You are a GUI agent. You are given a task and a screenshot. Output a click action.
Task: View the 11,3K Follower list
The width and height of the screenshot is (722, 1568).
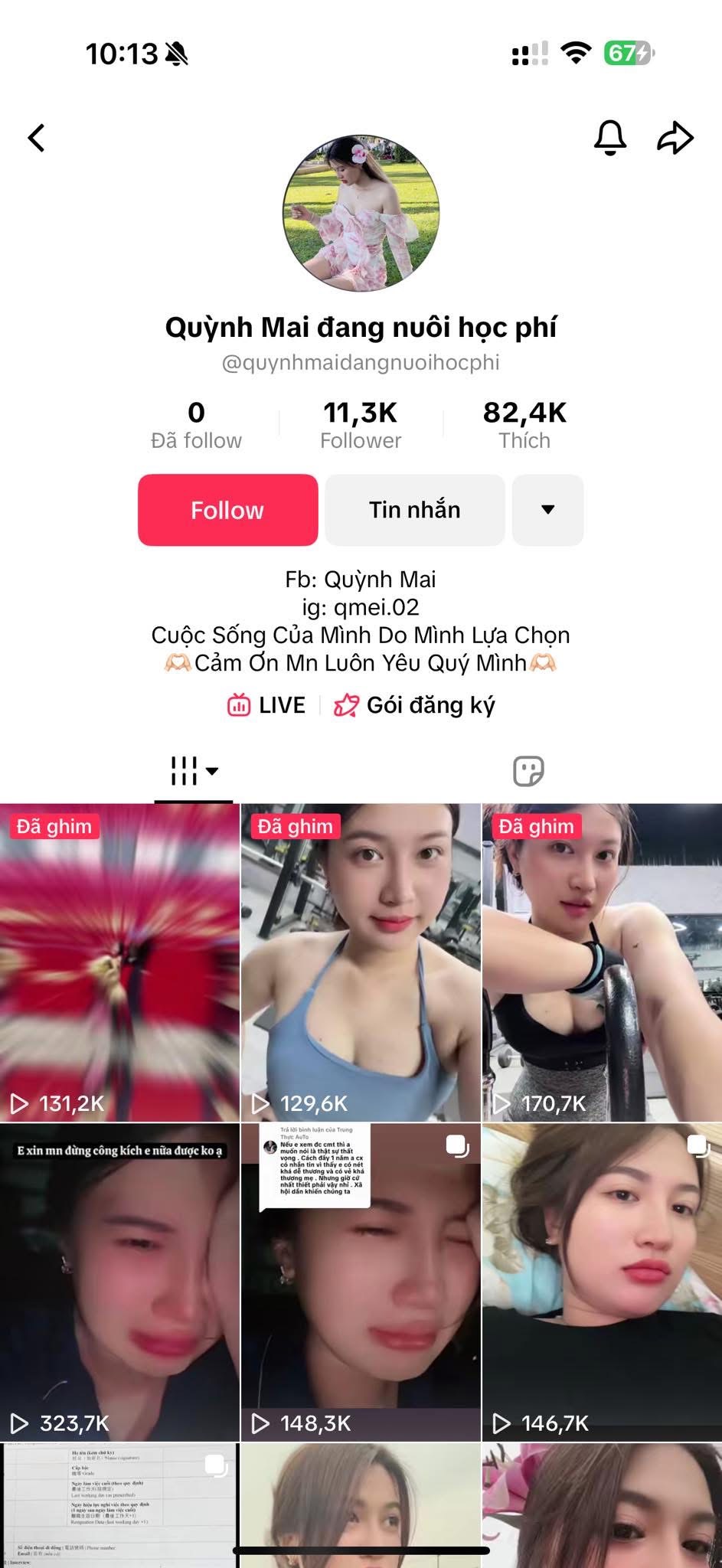click(x=361, y=425)
